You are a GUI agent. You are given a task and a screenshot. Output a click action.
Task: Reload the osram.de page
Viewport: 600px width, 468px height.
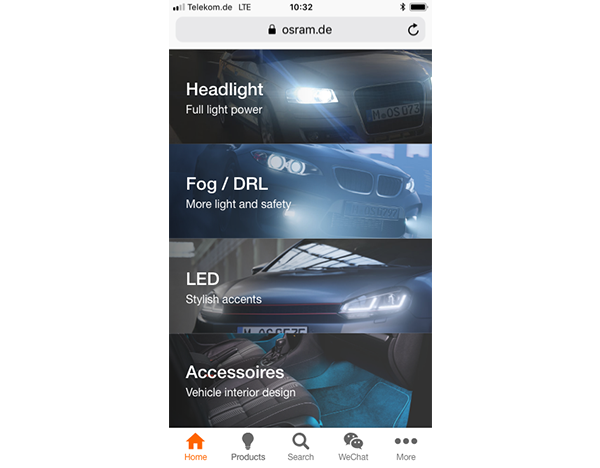click(413, 30)
